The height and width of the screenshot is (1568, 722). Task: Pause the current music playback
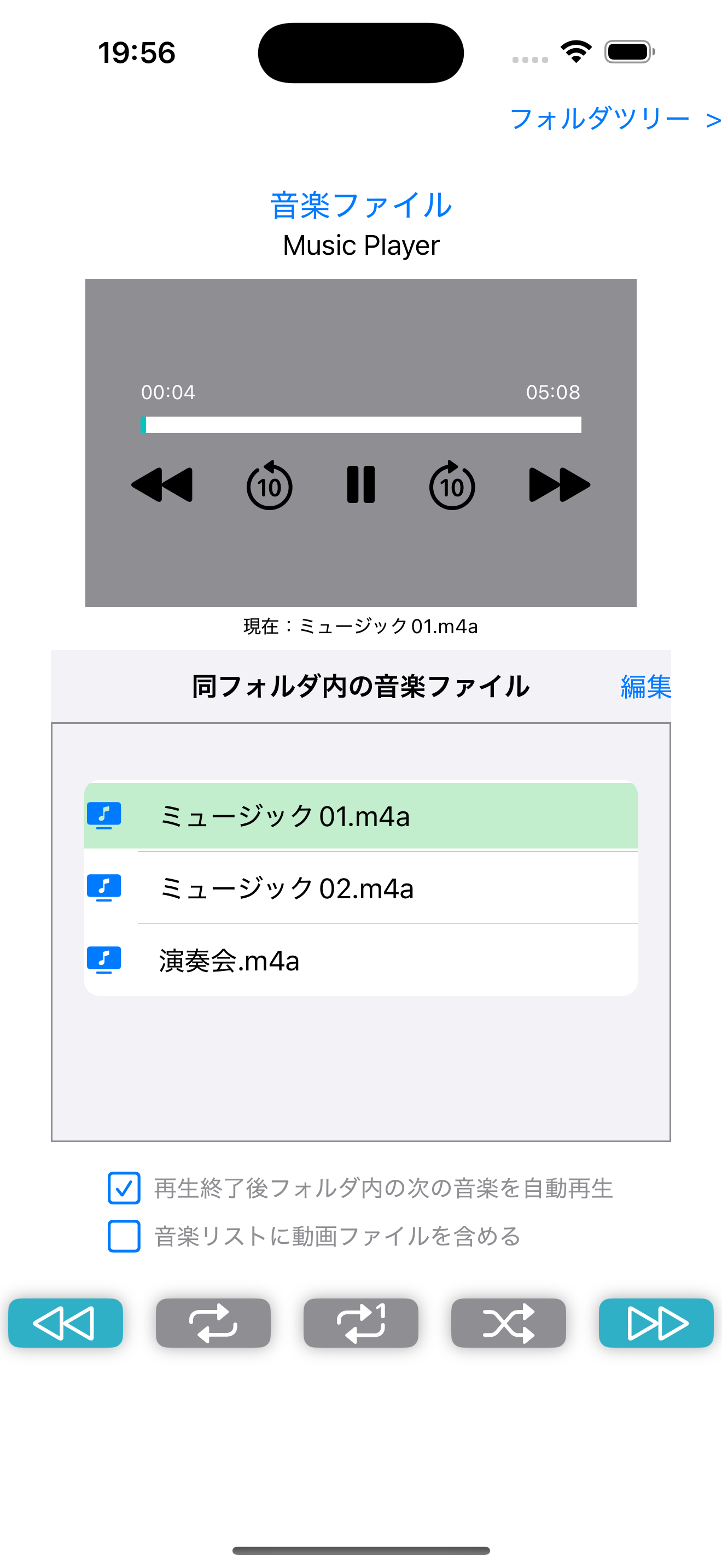(x=361, y=484)
